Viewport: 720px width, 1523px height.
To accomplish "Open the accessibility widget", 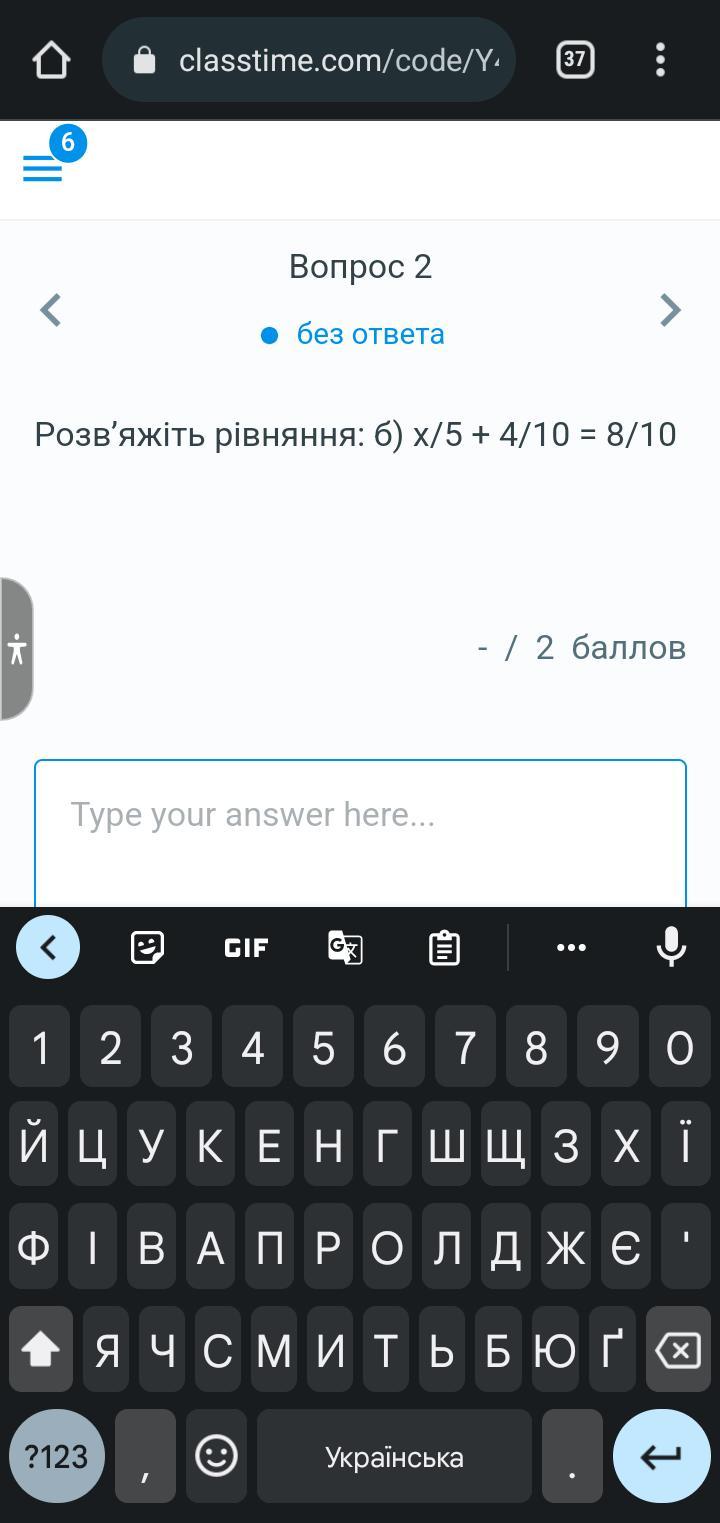I will (16, 649).
